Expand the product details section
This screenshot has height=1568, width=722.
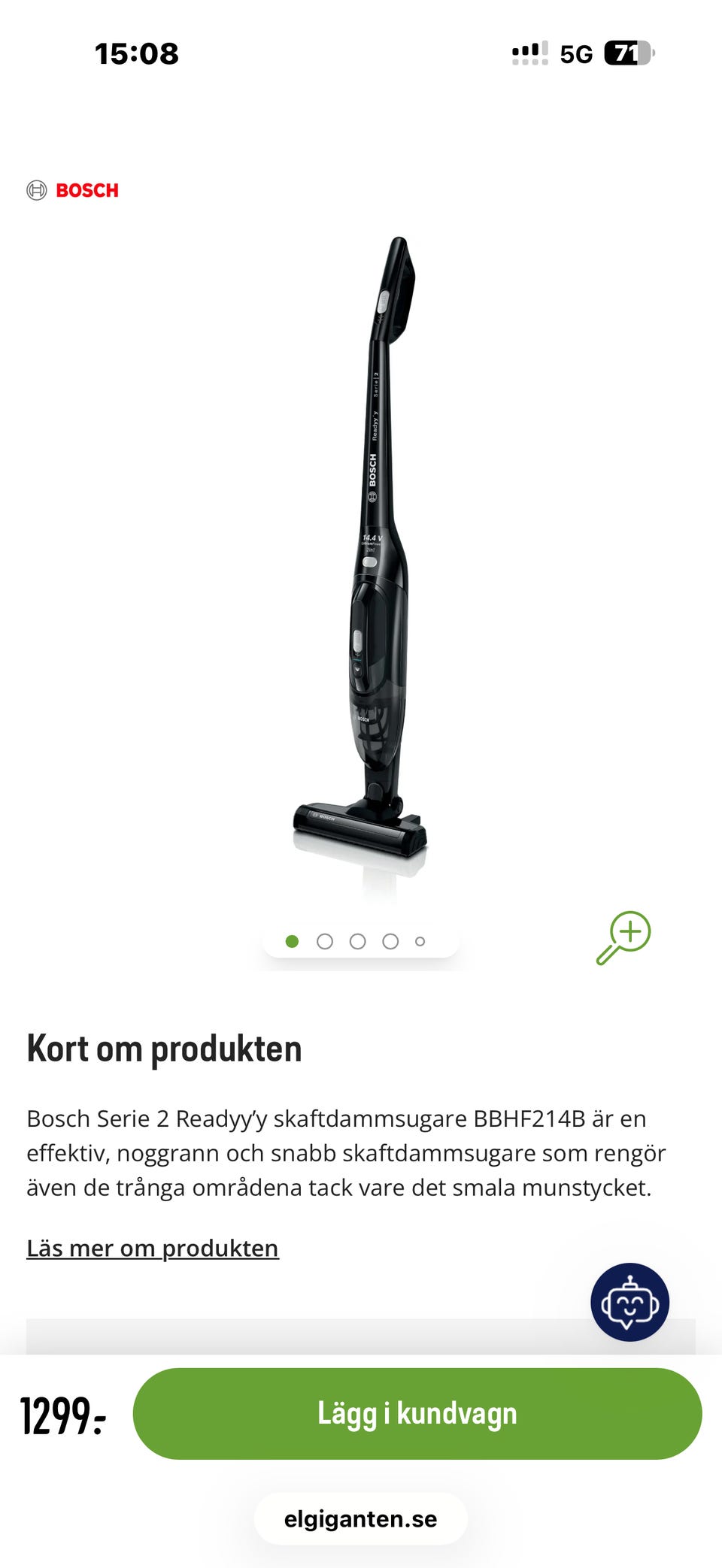pos(153,1248)
